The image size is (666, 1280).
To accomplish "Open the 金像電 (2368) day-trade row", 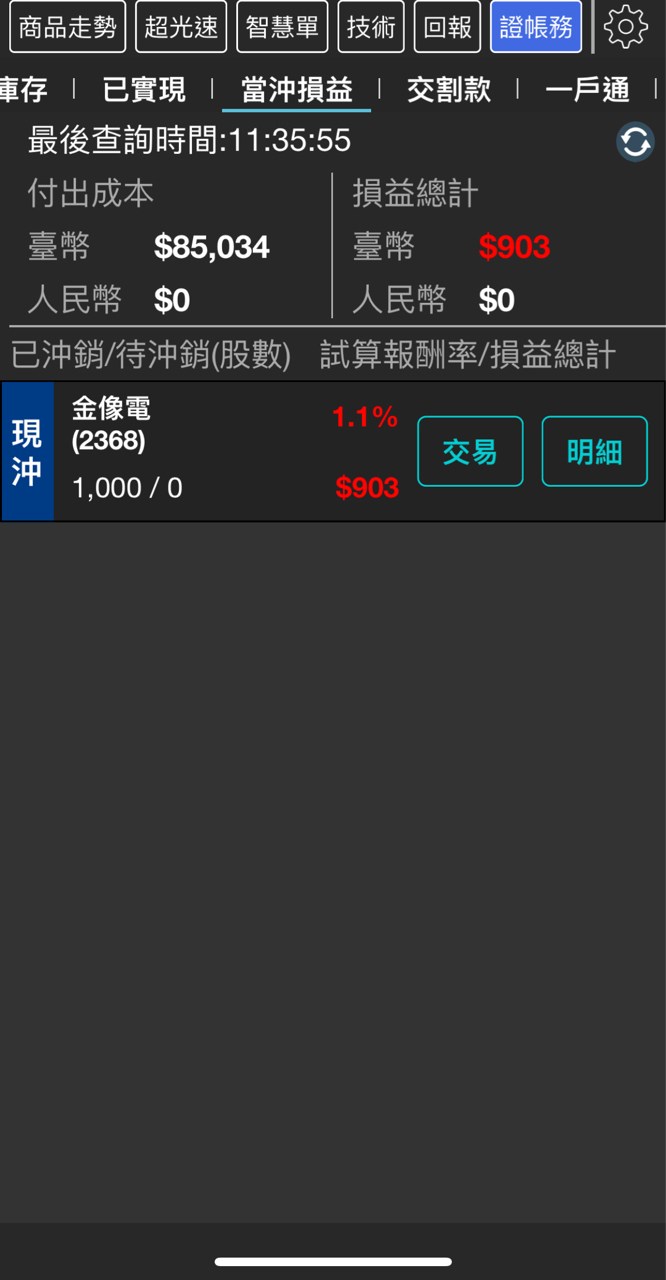I will pos(200,452).
